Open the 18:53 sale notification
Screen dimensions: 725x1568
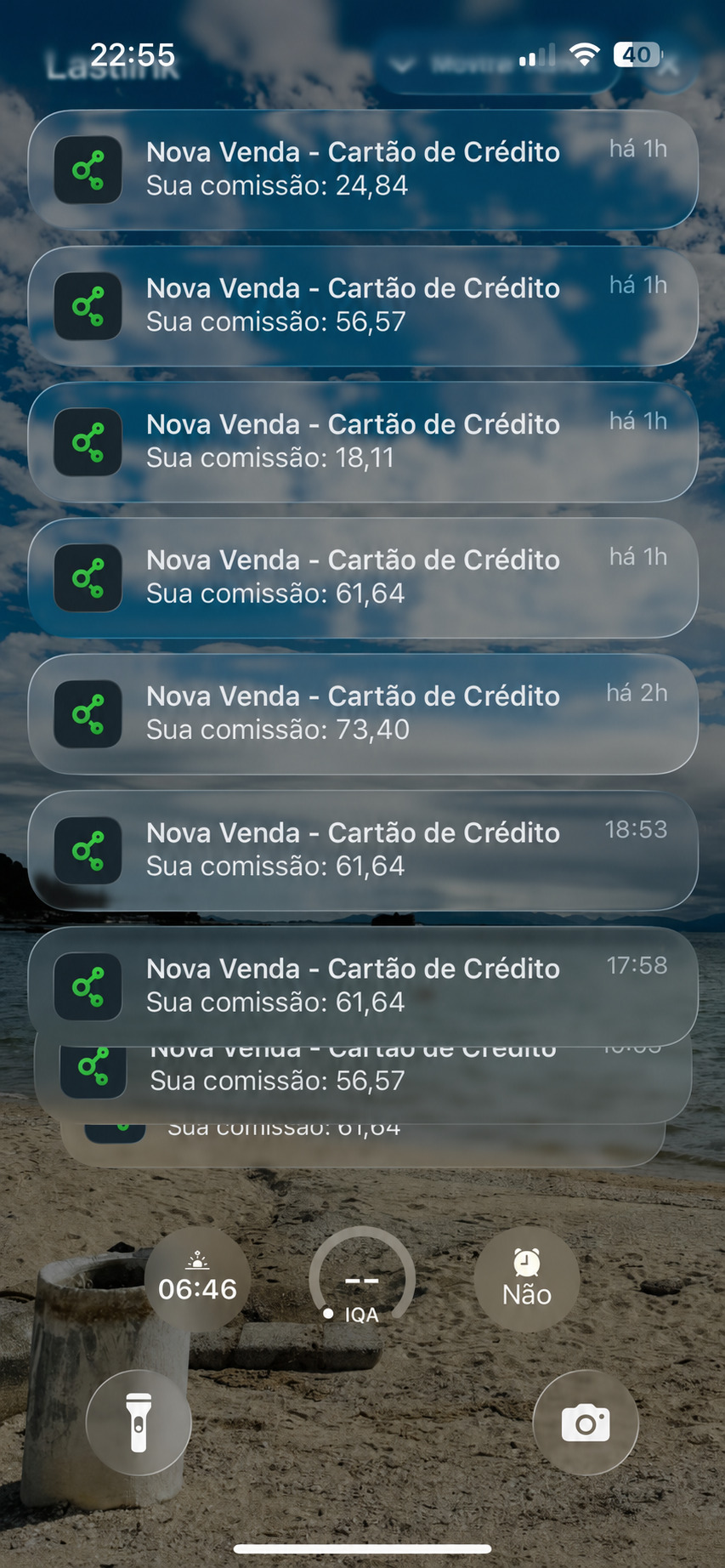coord(363,850)
